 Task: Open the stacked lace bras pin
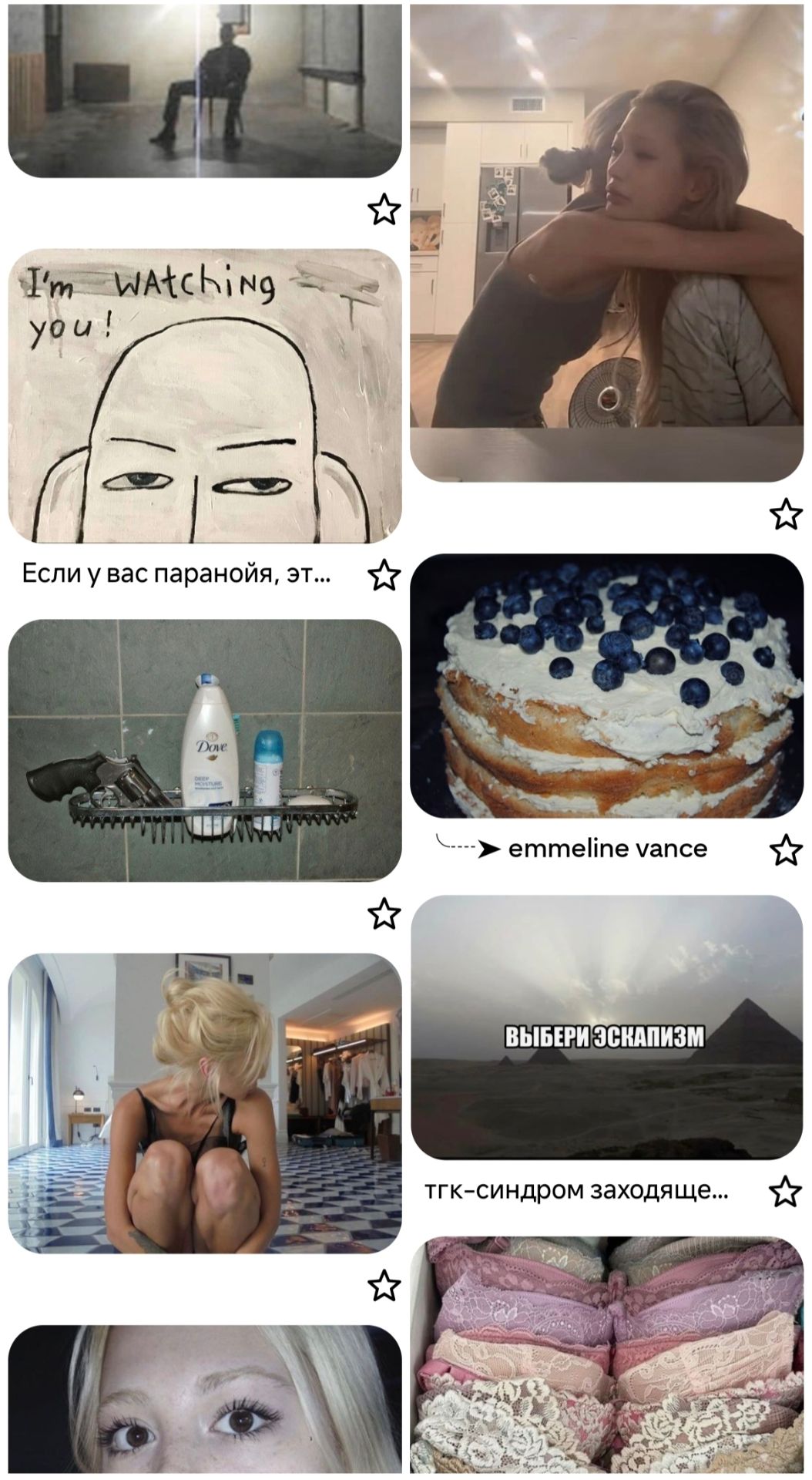pos(606,1357)
